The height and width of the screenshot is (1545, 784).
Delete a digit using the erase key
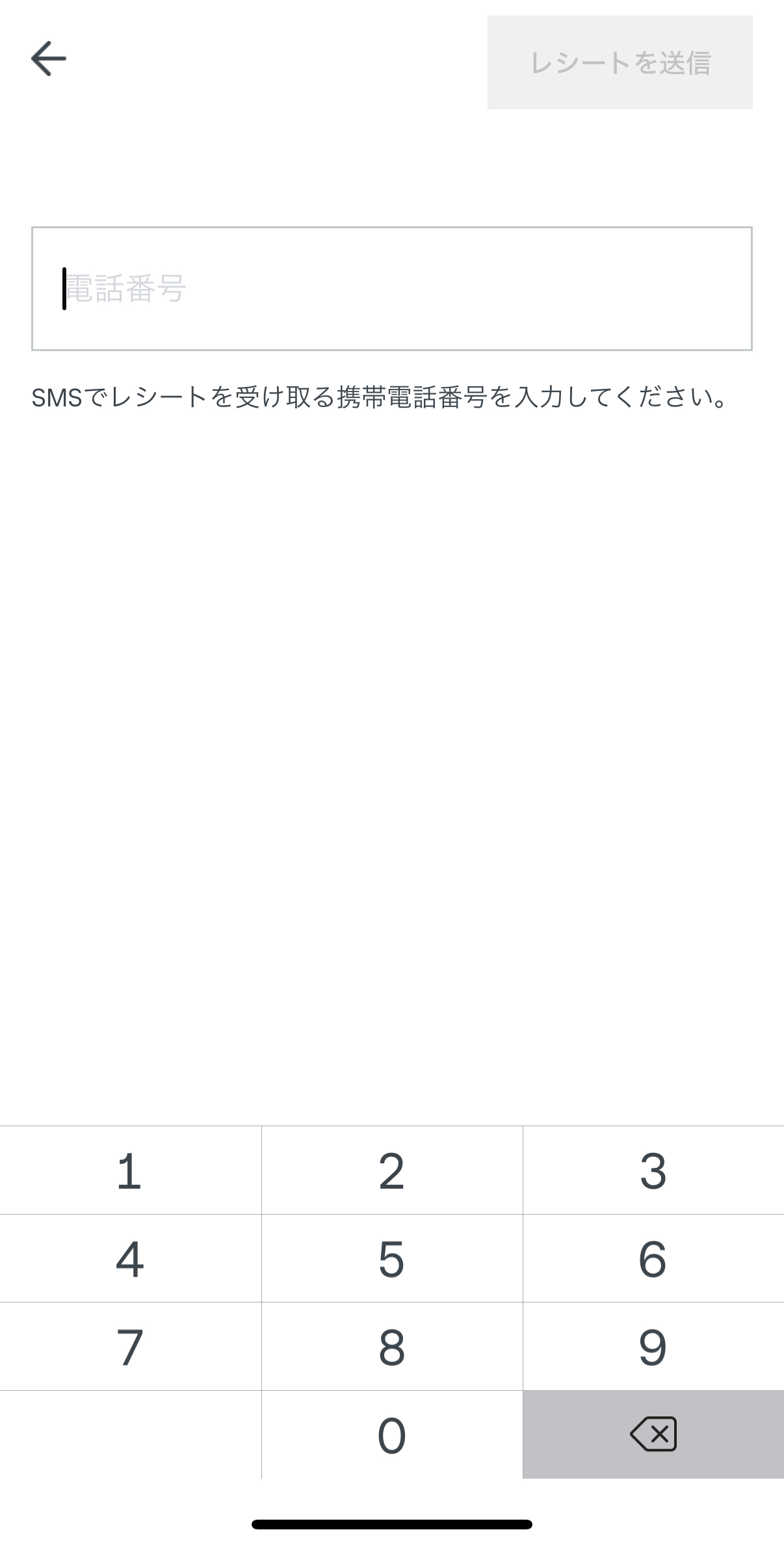[653, 1434]
